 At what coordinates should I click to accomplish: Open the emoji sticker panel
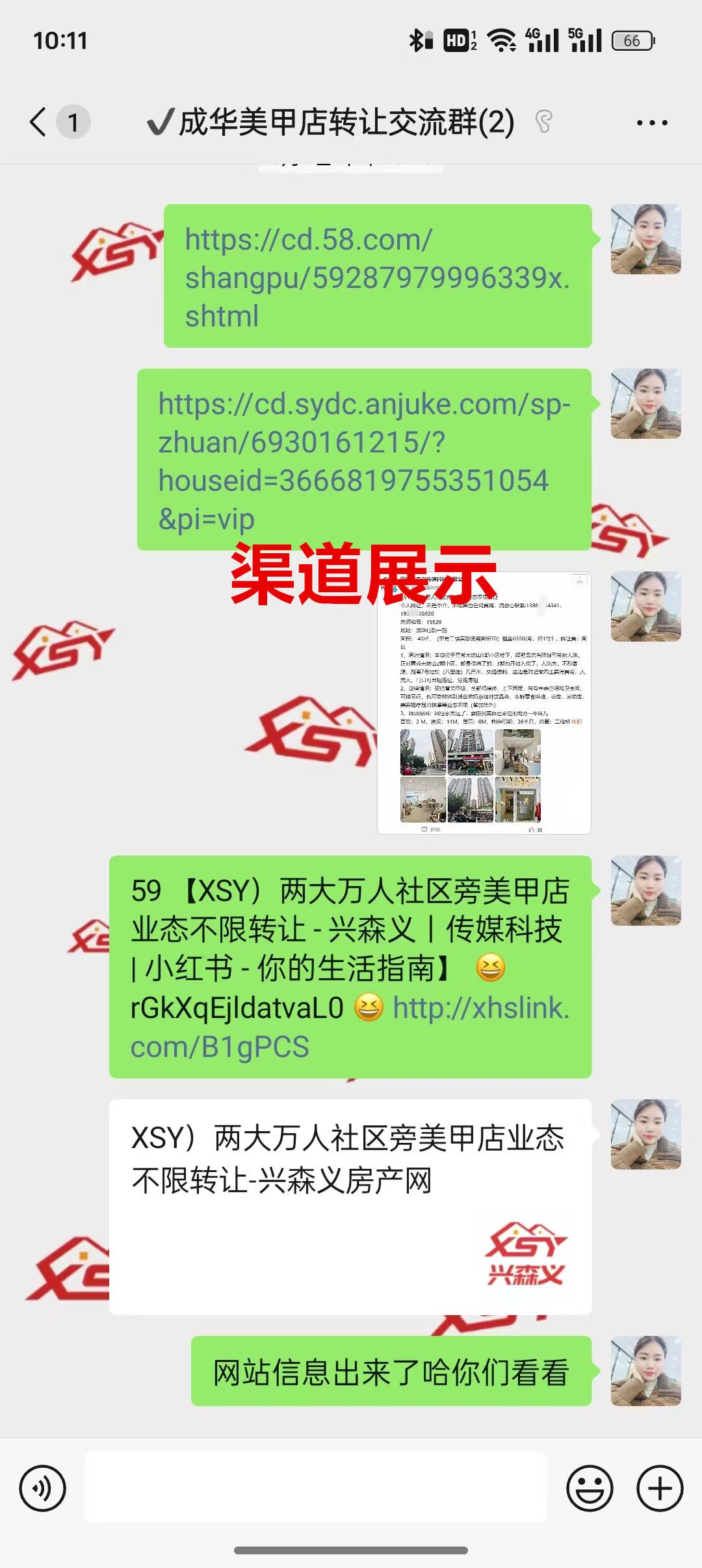[590, 1488]
